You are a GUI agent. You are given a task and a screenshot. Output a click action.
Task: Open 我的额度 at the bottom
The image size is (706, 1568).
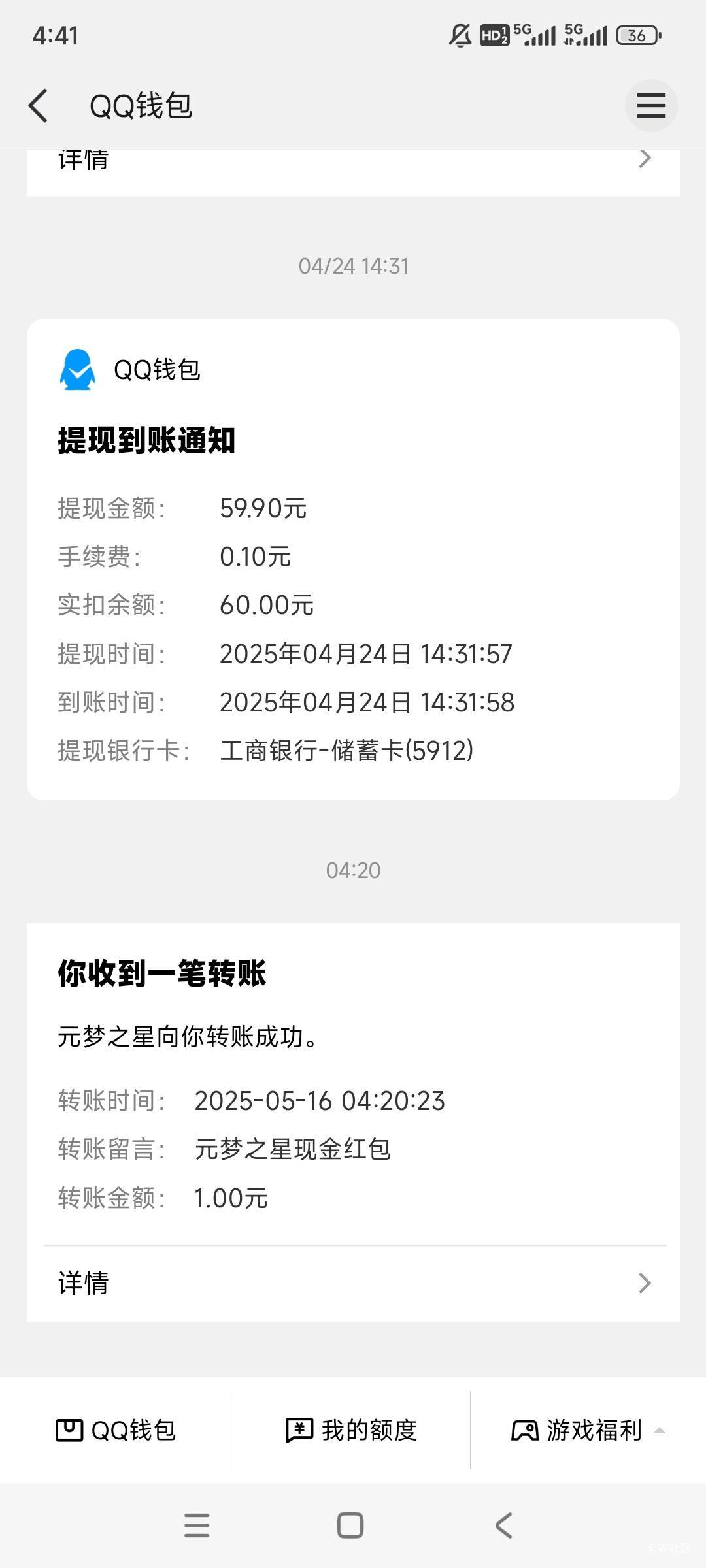352,1430
